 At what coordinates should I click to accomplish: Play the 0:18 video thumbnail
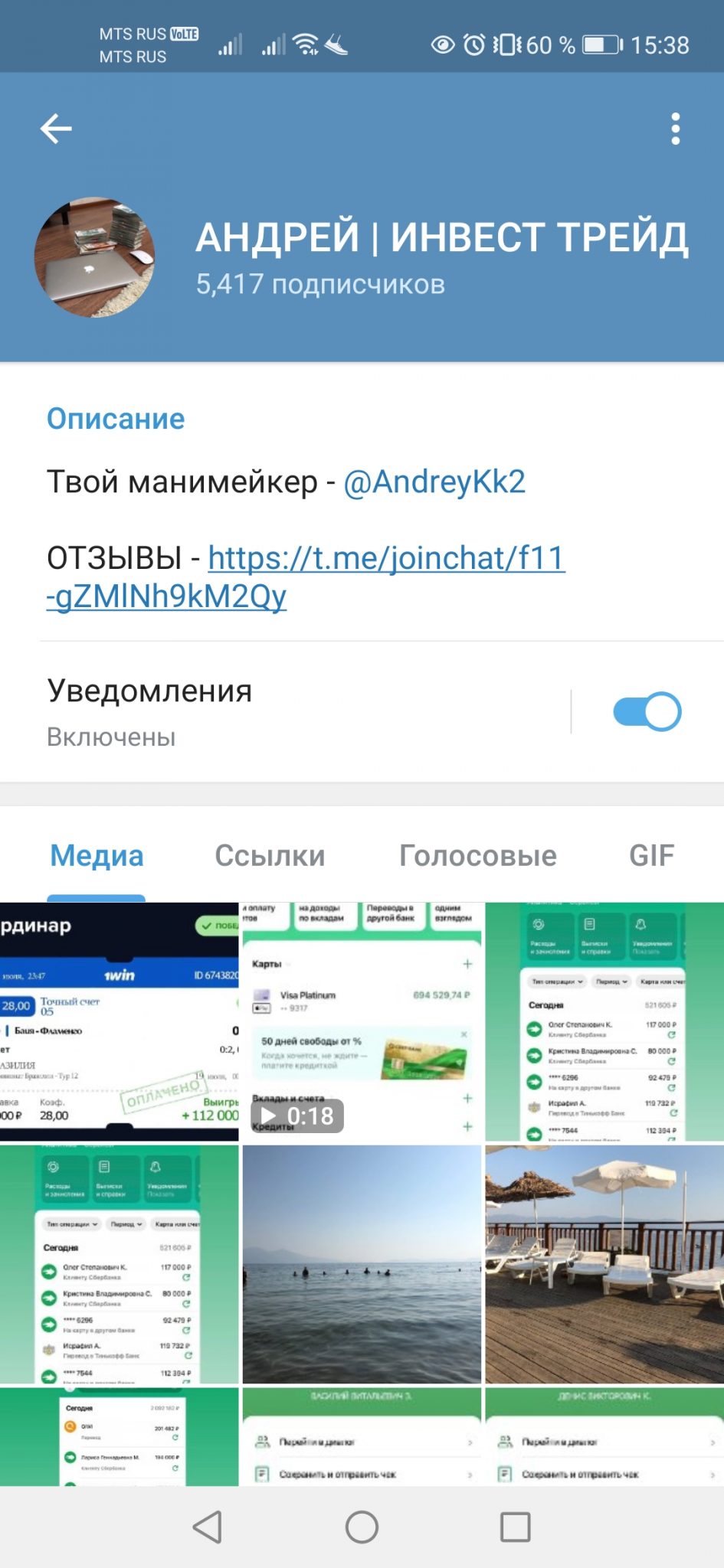(x=362, y=1022)
